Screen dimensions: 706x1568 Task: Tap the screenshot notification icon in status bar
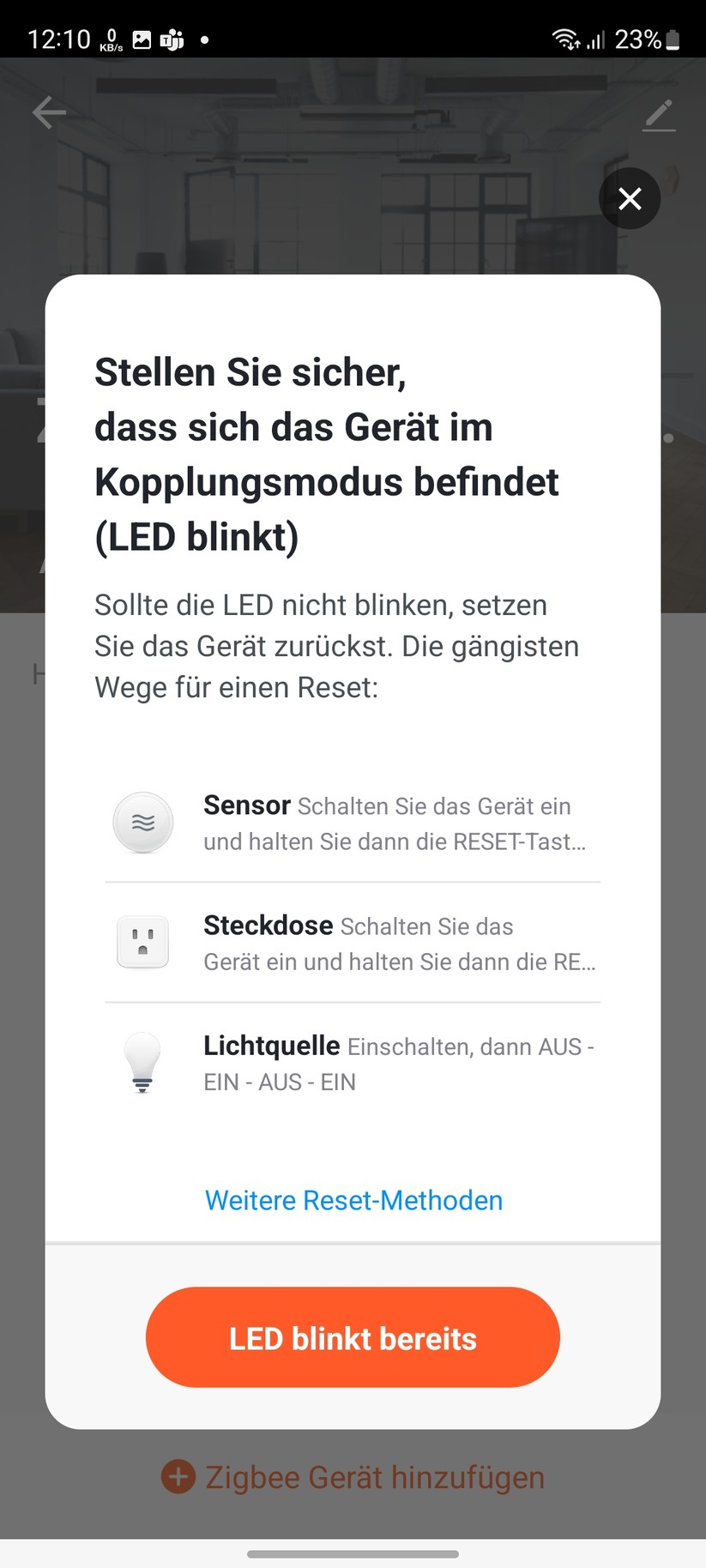click(x=140, y=39)
